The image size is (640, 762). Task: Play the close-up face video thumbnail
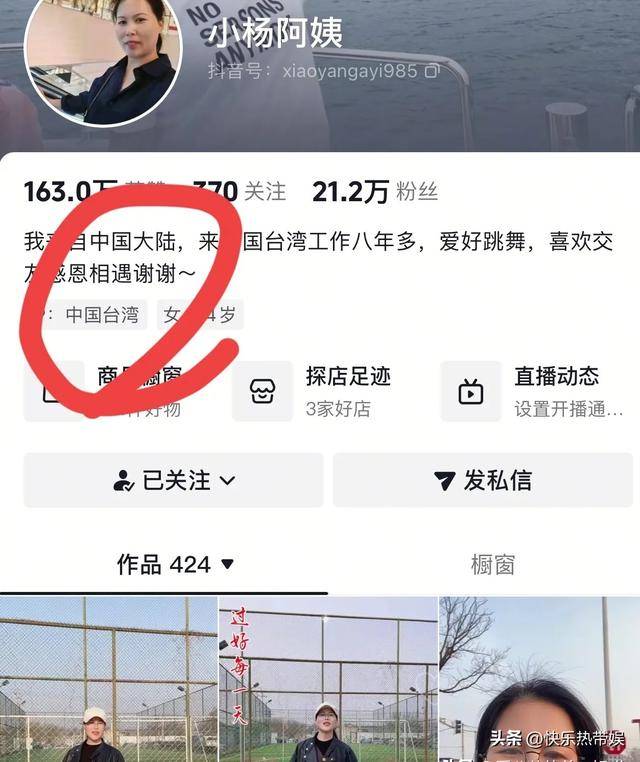coord(538,680)
